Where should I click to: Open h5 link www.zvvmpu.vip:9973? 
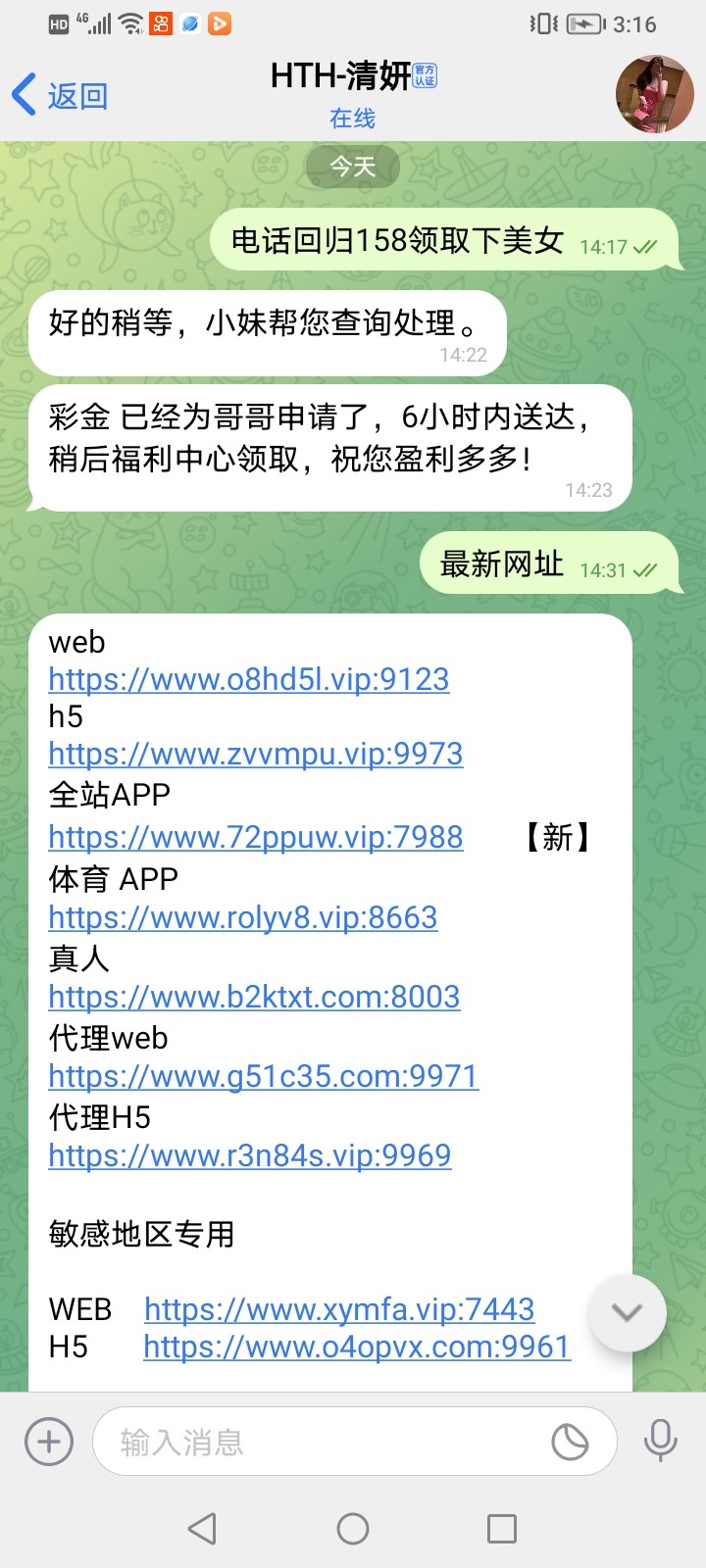click(x=255, y=754)
